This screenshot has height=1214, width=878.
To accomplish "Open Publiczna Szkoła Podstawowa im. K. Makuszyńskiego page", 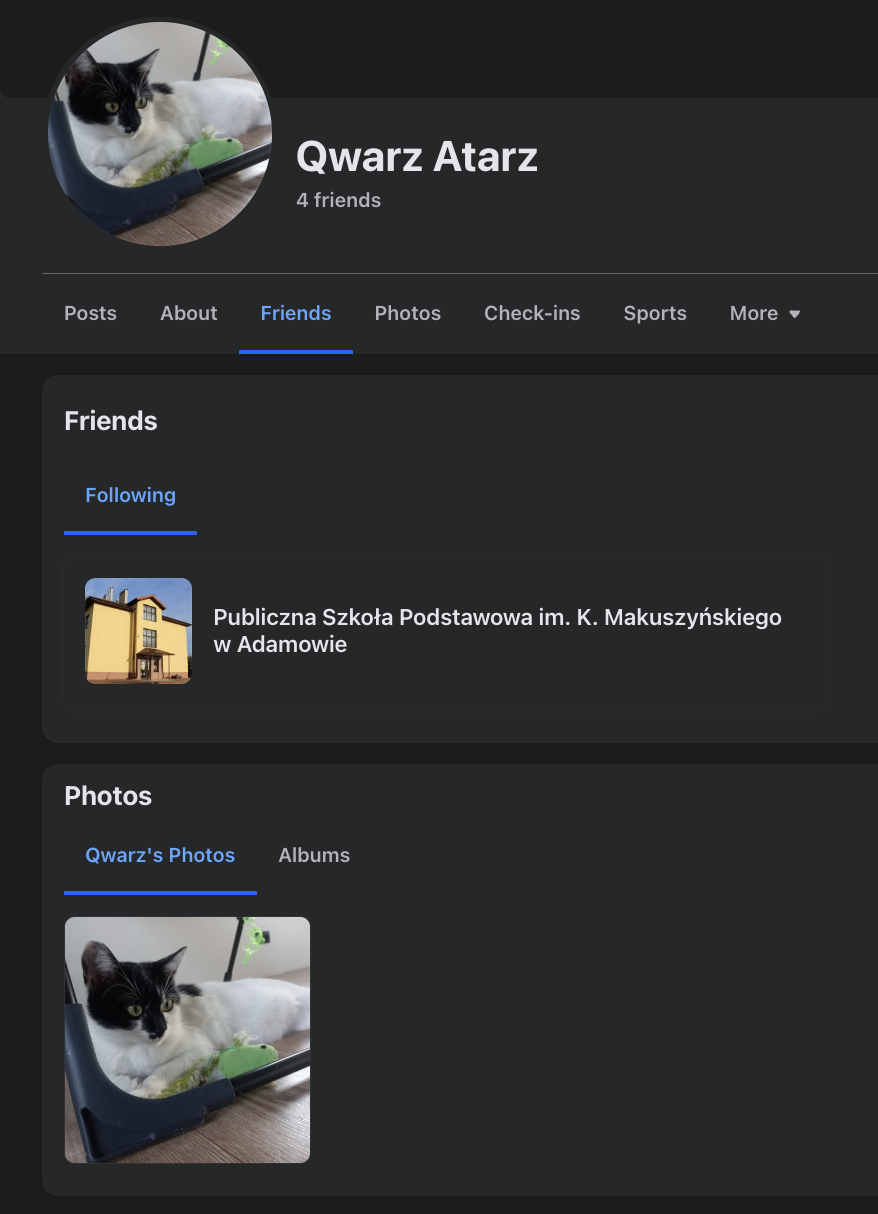I will (x=497, y=630).
